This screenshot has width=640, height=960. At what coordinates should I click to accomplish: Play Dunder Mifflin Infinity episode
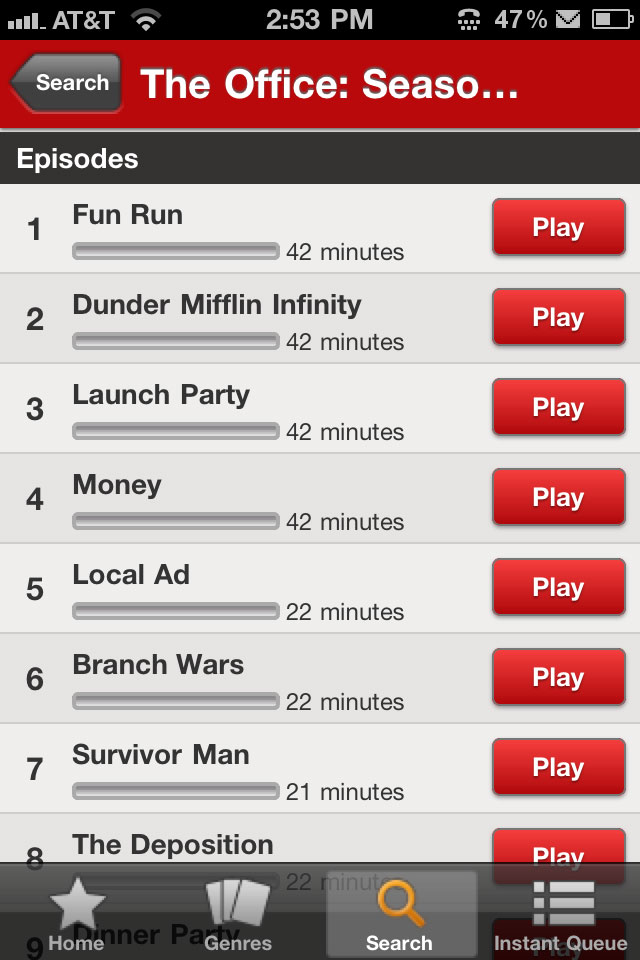point(558,318)
